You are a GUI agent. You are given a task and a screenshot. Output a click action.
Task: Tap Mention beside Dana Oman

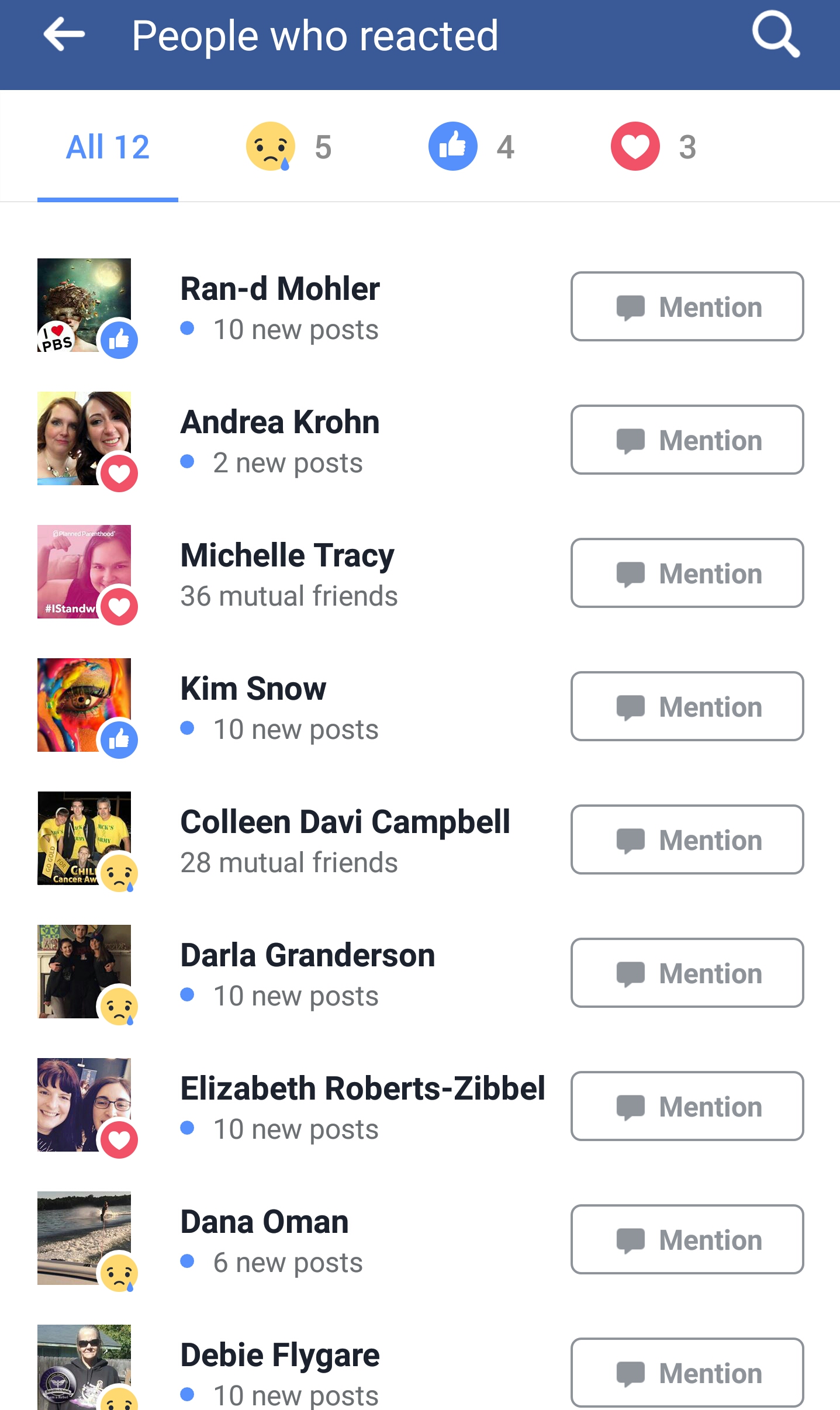point(687,1239)
